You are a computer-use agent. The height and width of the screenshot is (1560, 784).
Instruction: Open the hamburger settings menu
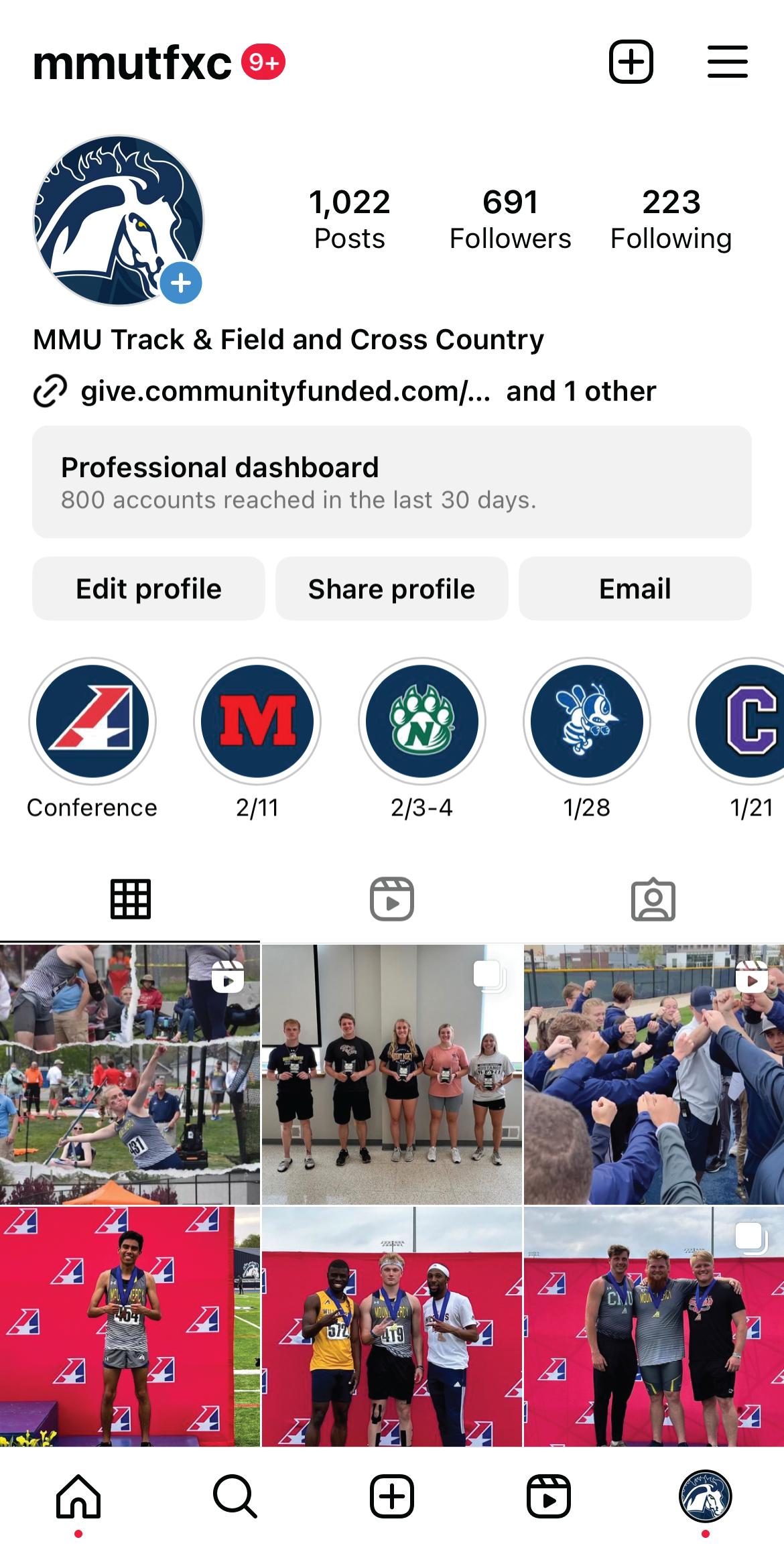click(x=727, y=62)
